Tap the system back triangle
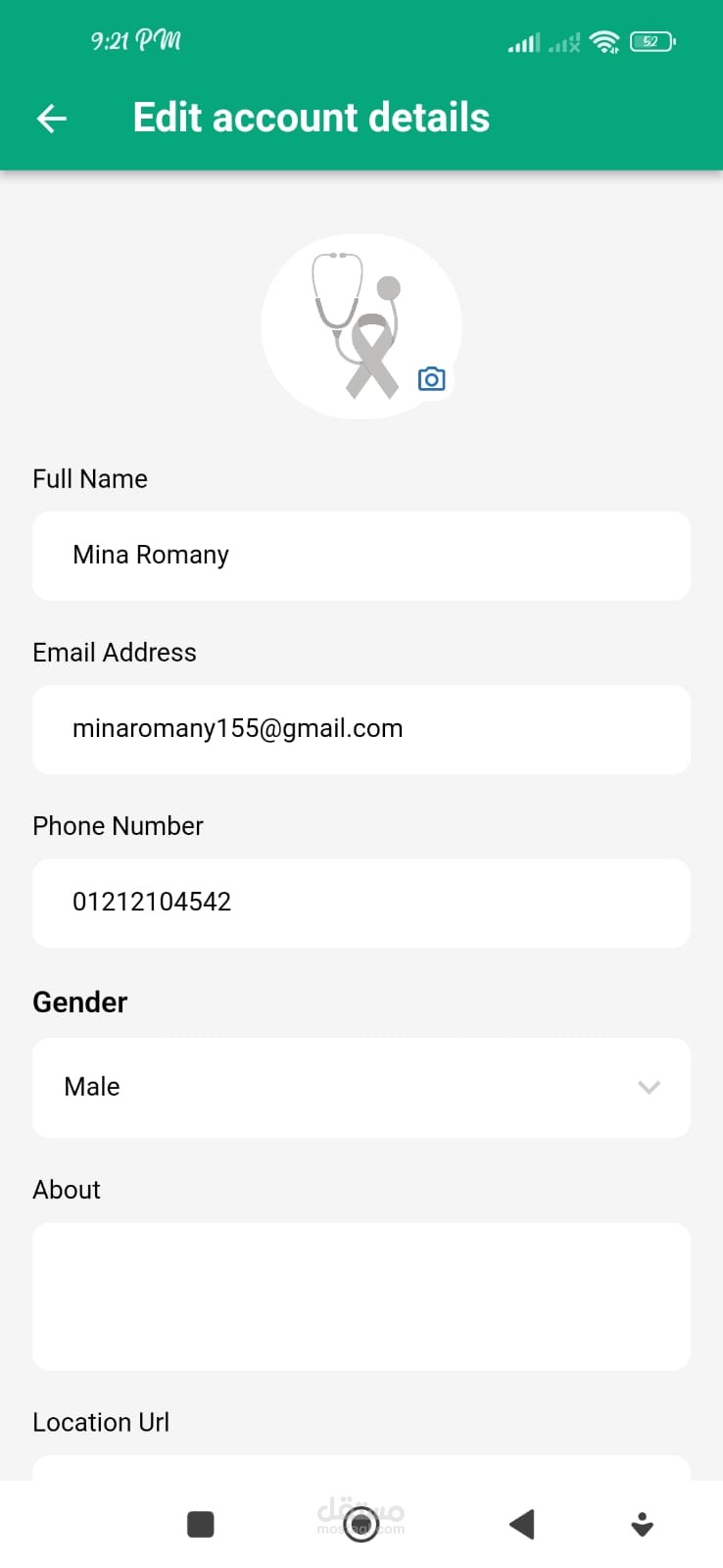Image resolution: width=723 pixels, height=1568 pixels. (x=521, y=1524)
